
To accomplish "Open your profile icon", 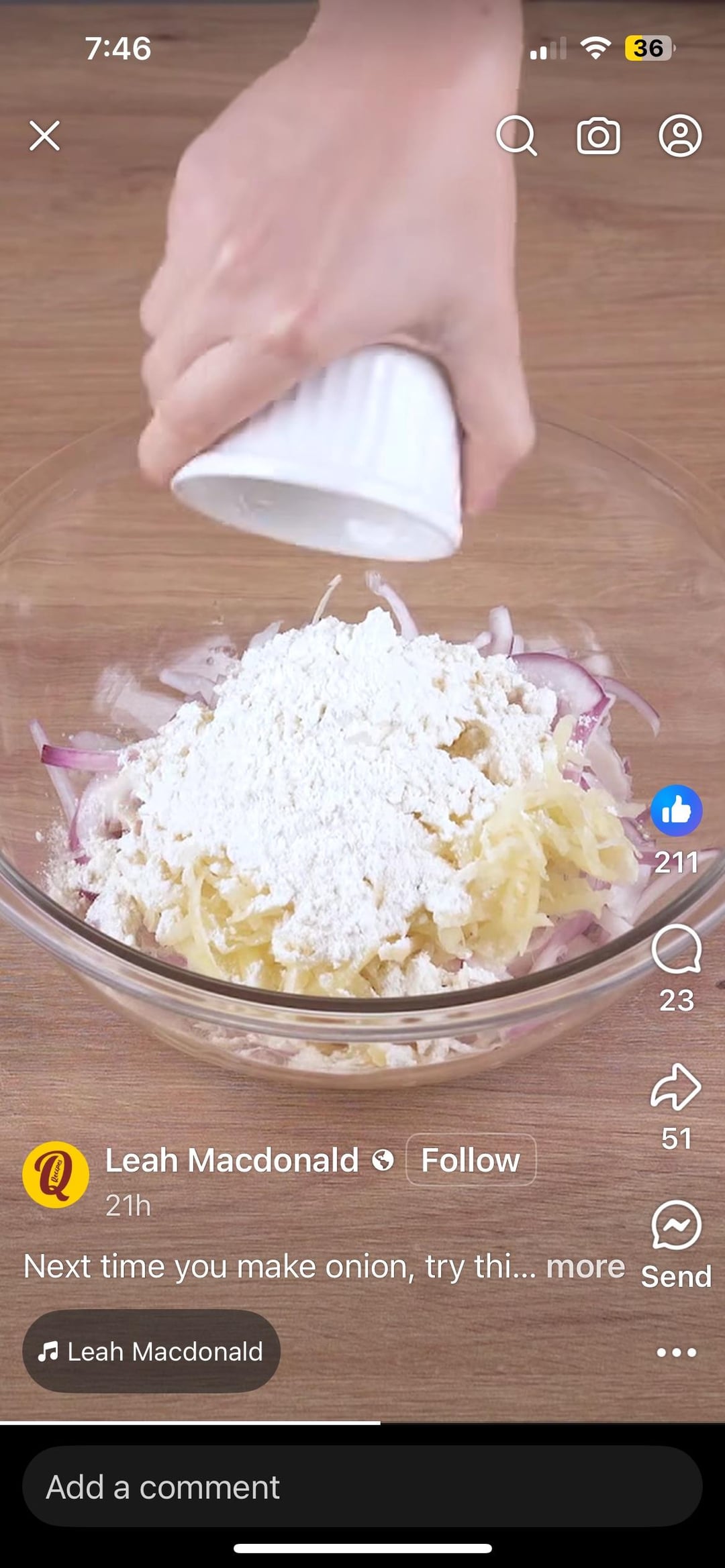I will [x=680, y=136].
